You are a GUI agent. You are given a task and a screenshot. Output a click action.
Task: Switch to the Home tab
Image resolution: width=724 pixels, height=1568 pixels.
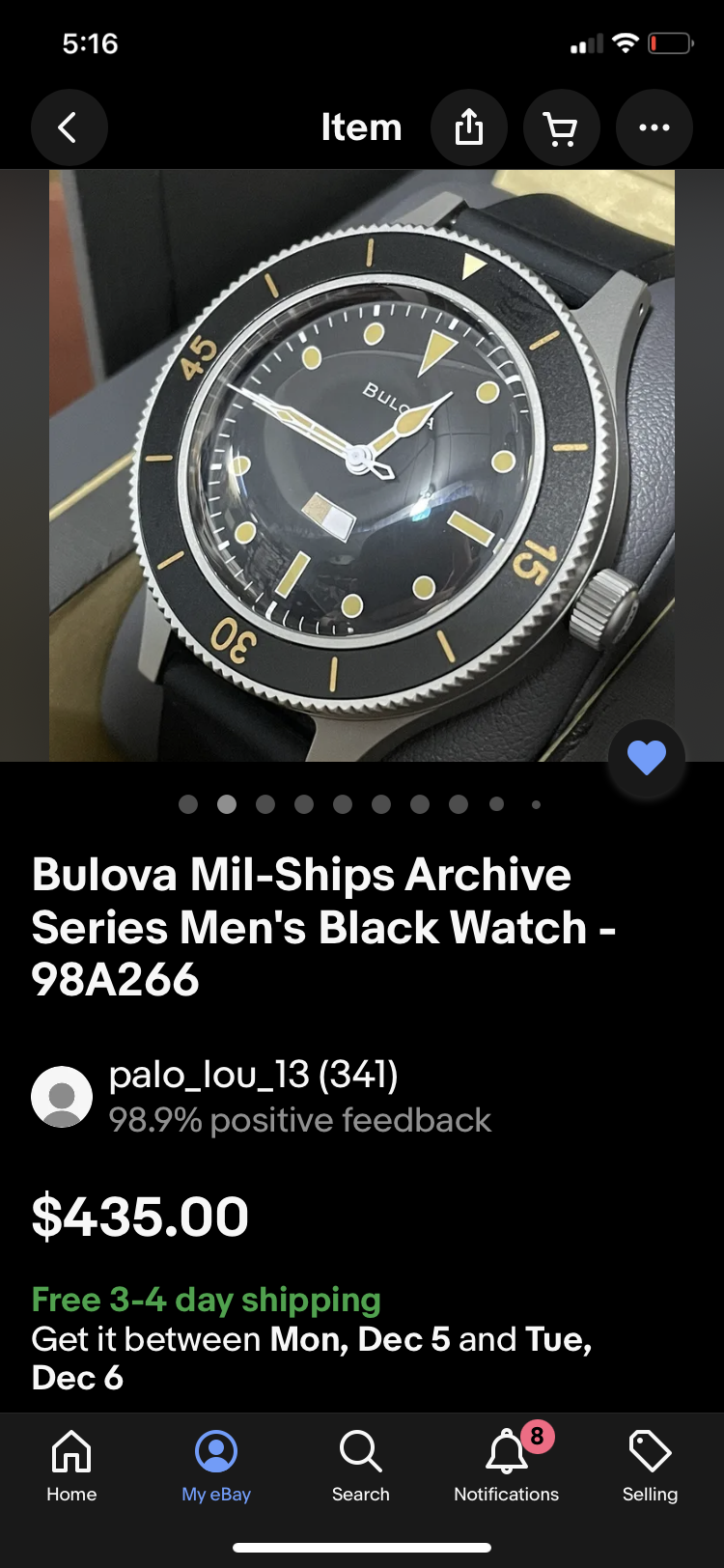pyautogui.click(x=71, y=1466)
